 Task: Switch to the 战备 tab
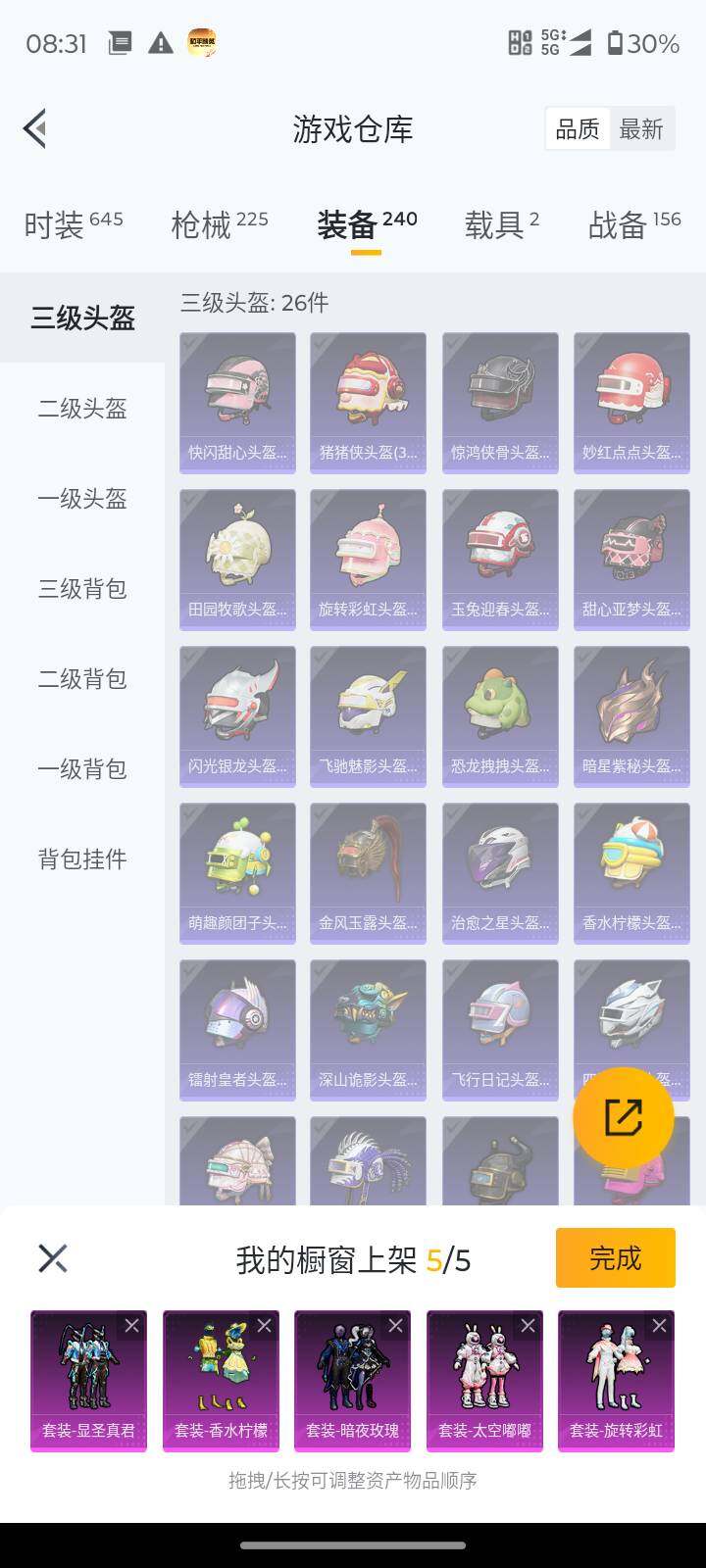(633, 224)
